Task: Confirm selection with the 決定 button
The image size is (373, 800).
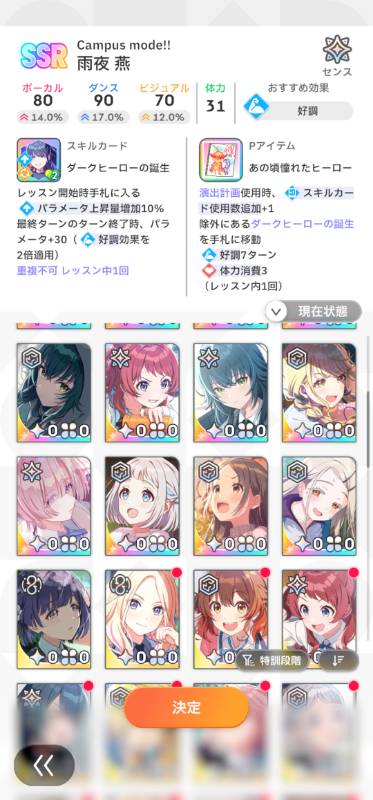Action: 186,707
